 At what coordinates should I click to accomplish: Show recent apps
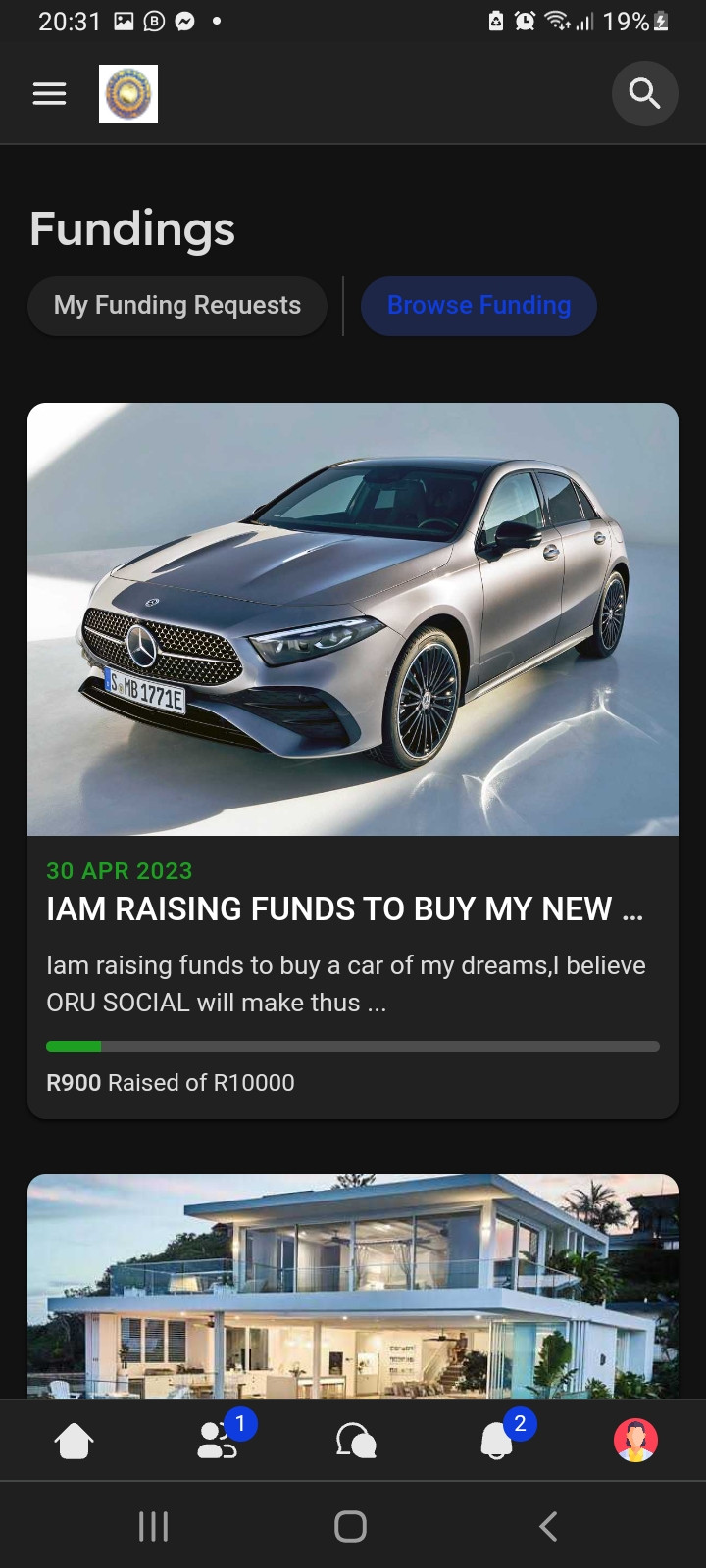[154, 1526]
